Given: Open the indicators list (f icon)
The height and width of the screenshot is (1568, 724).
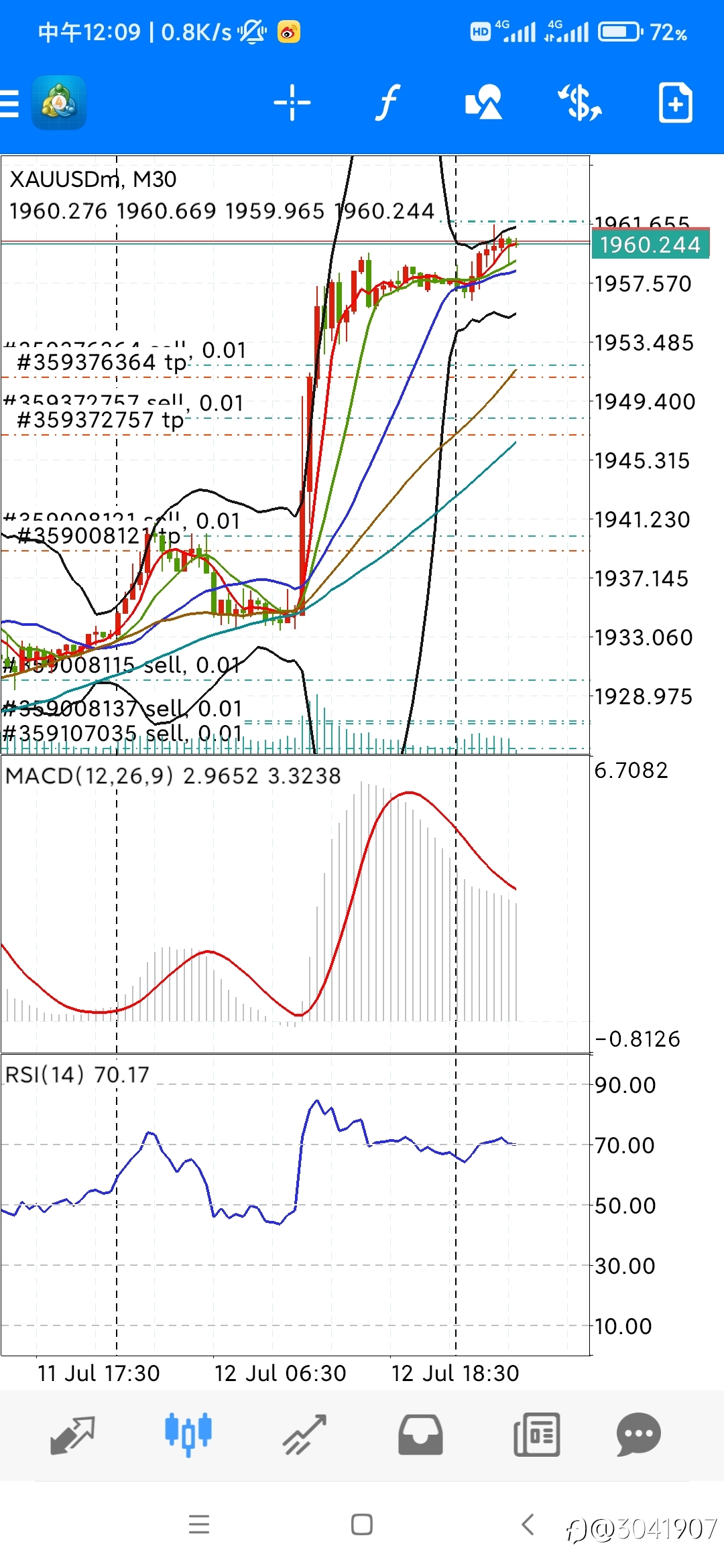Looking at the screenshot, I should 387,103.
